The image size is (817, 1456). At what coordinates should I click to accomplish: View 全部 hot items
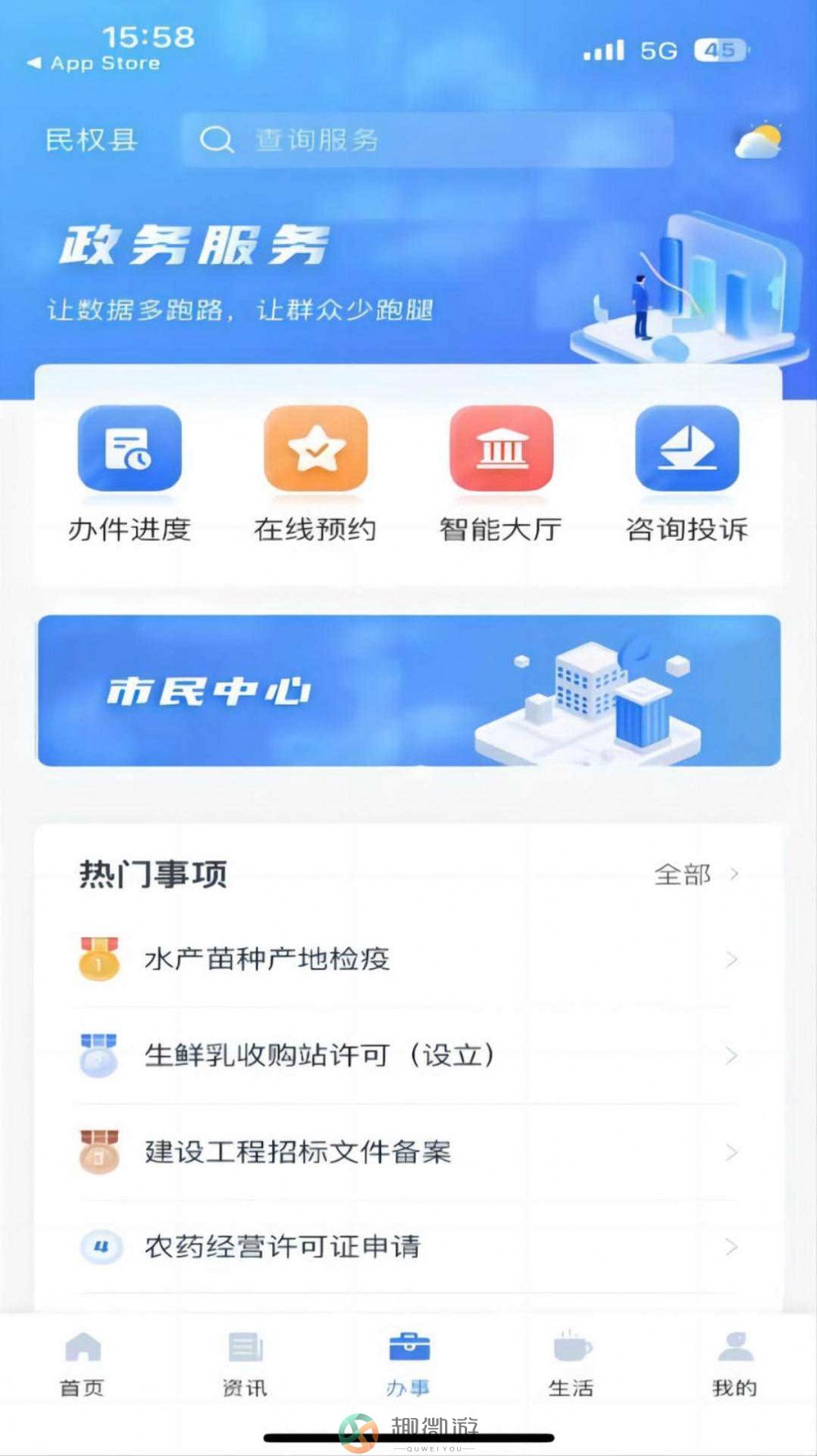pyautogui.click(x=694, y=874)
